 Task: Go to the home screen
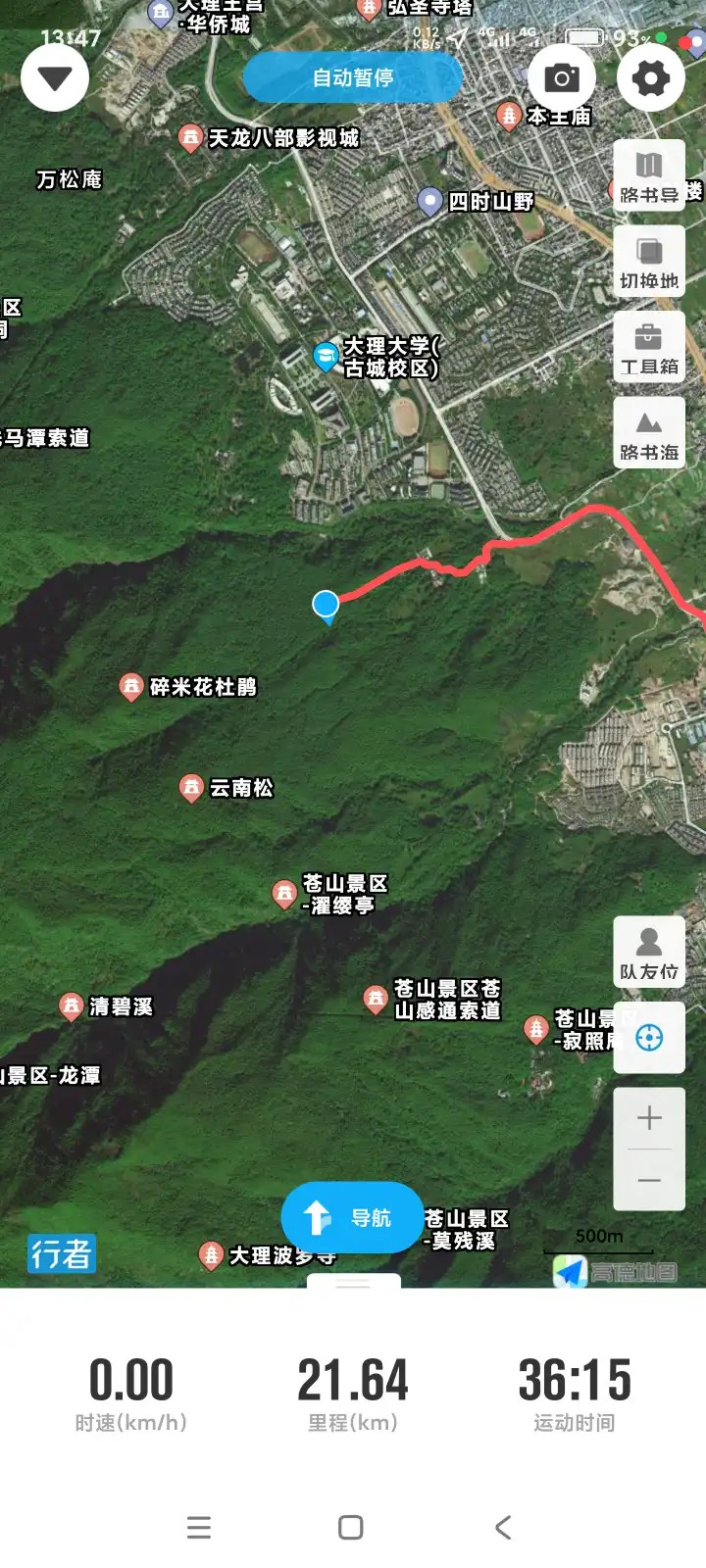[x=351, y=1527]
